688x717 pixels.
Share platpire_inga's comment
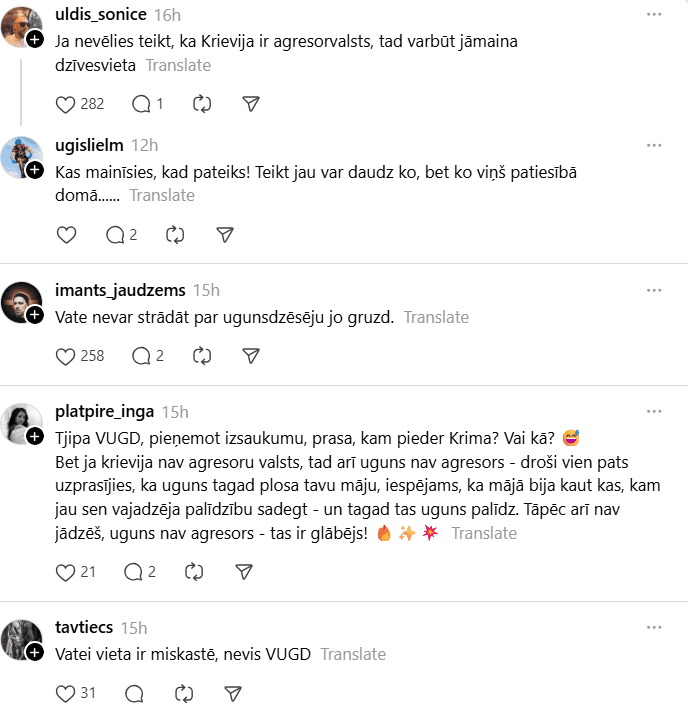pyautogui.click(x=243, y=572)
